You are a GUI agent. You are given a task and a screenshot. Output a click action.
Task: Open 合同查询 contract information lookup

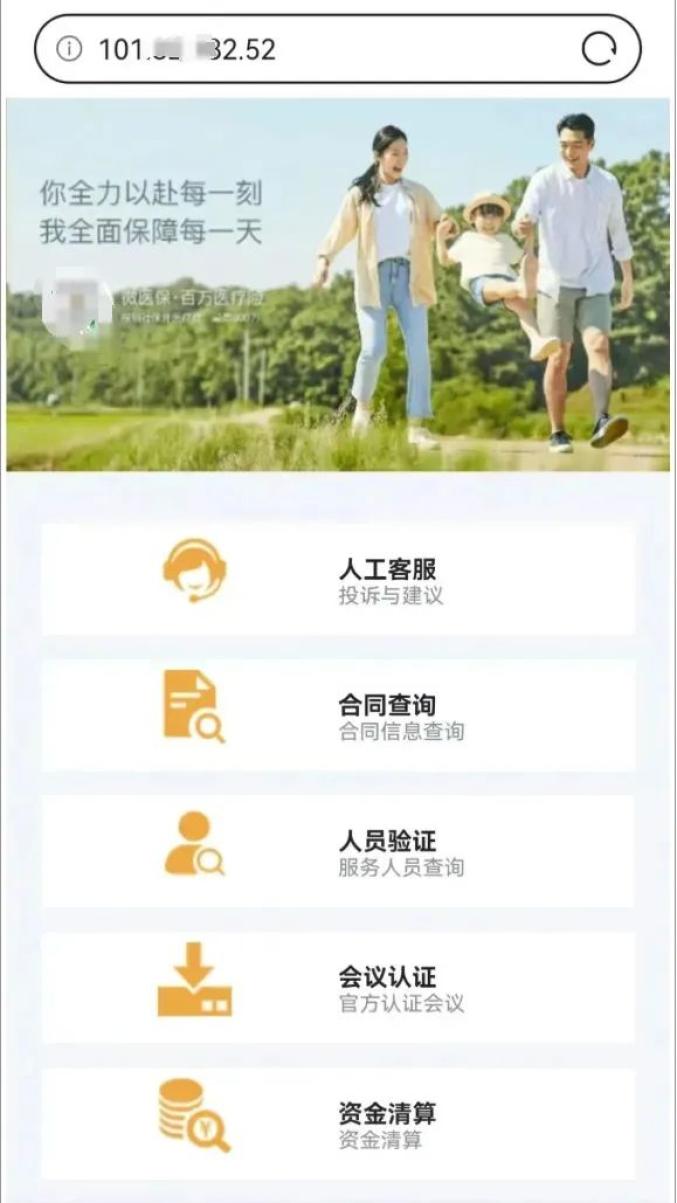click(x=338, y=716)
